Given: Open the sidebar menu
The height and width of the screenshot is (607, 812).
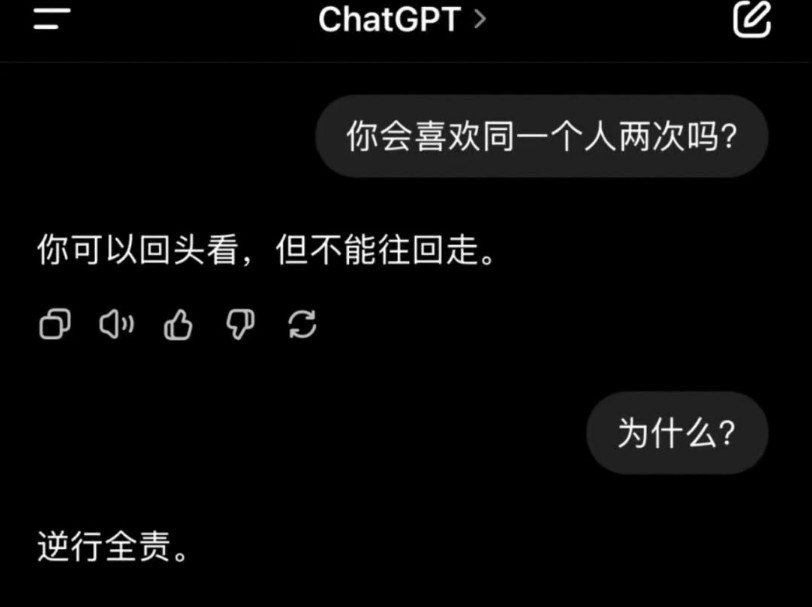Looking at the screenshot, I should tap(51, 18).
